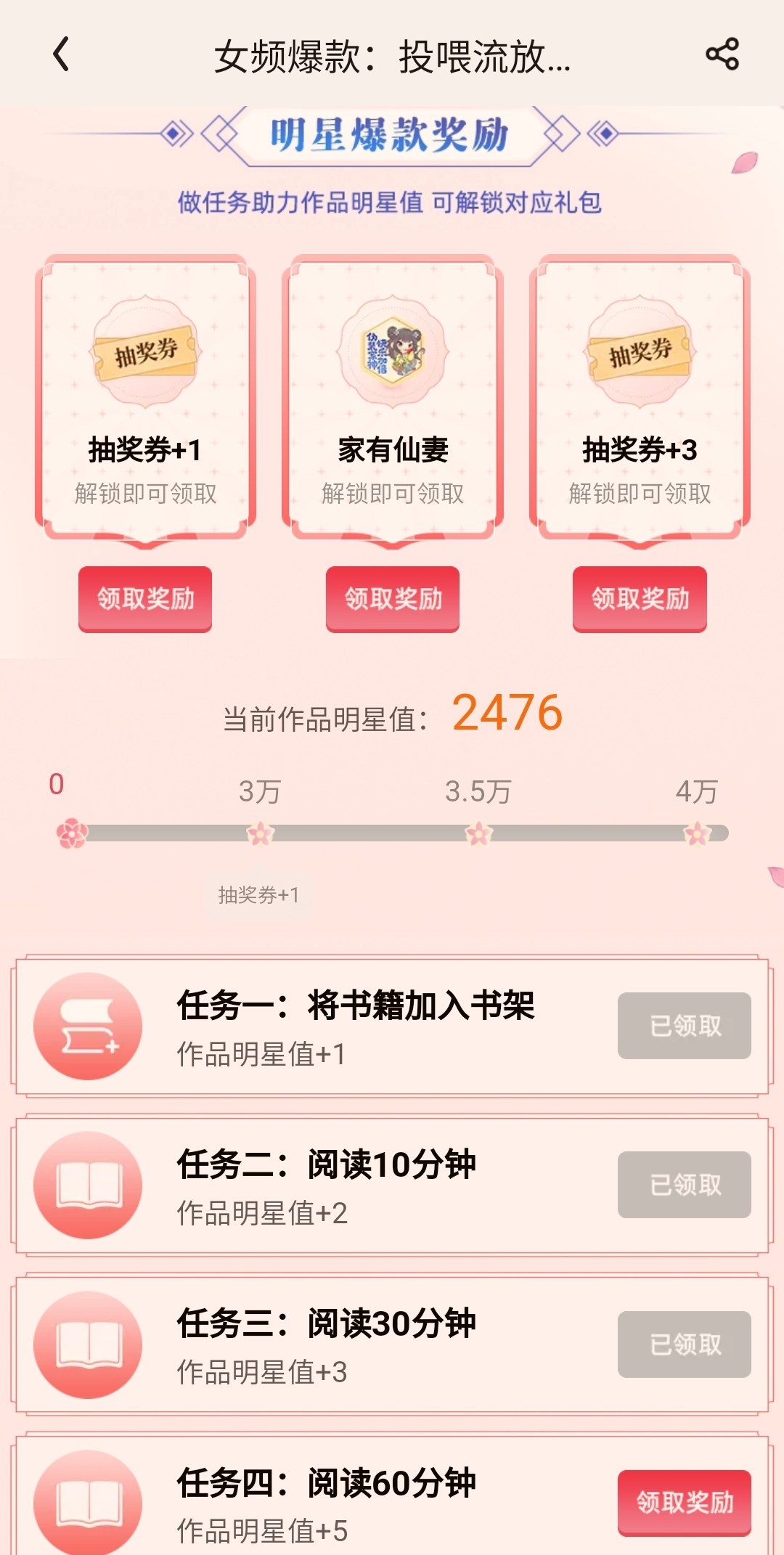The height and width of the screenshot is (1555, 784).
Task: Claim reward under 抽奖券+1 card
Action: coord(145,599)
